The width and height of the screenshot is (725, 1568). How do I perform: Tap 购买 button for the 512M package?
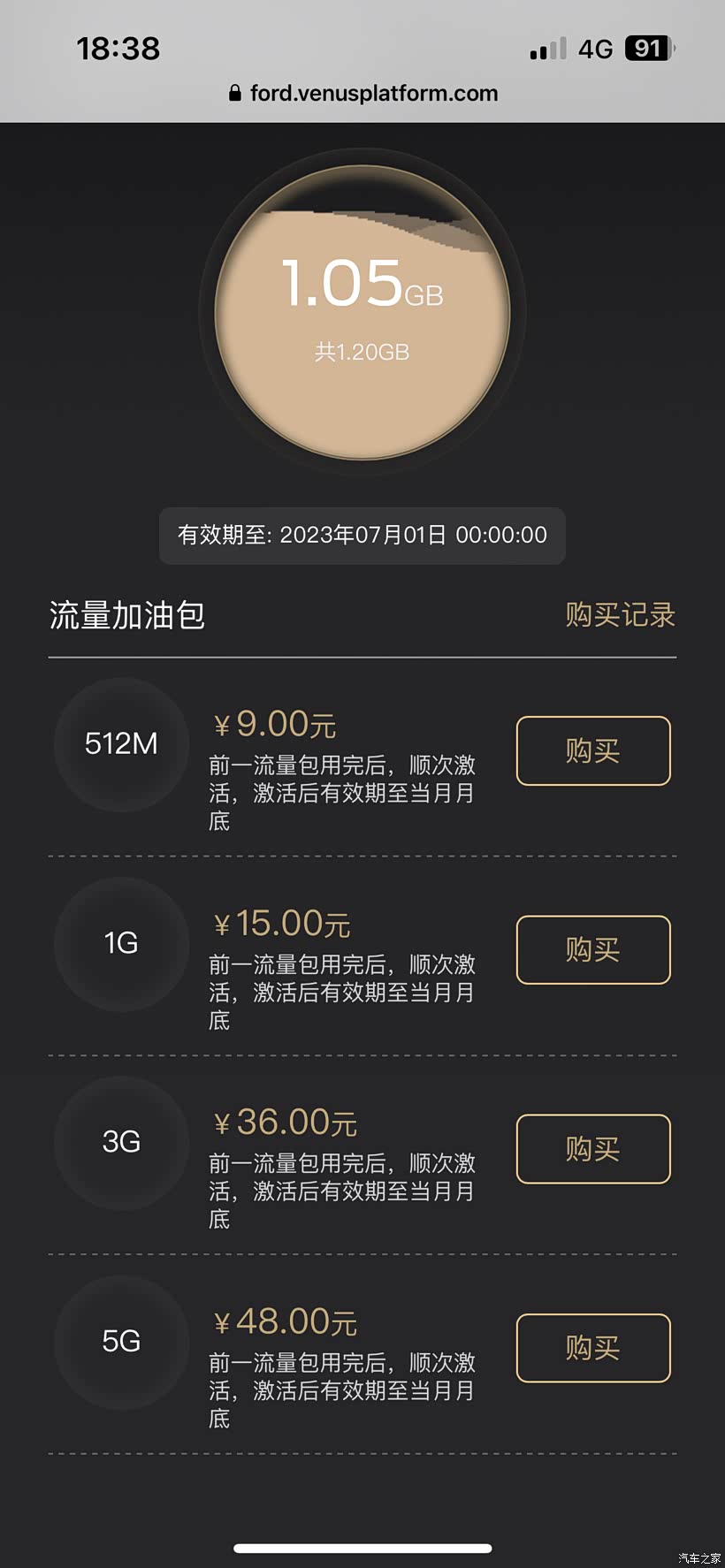tap(592, 750)
